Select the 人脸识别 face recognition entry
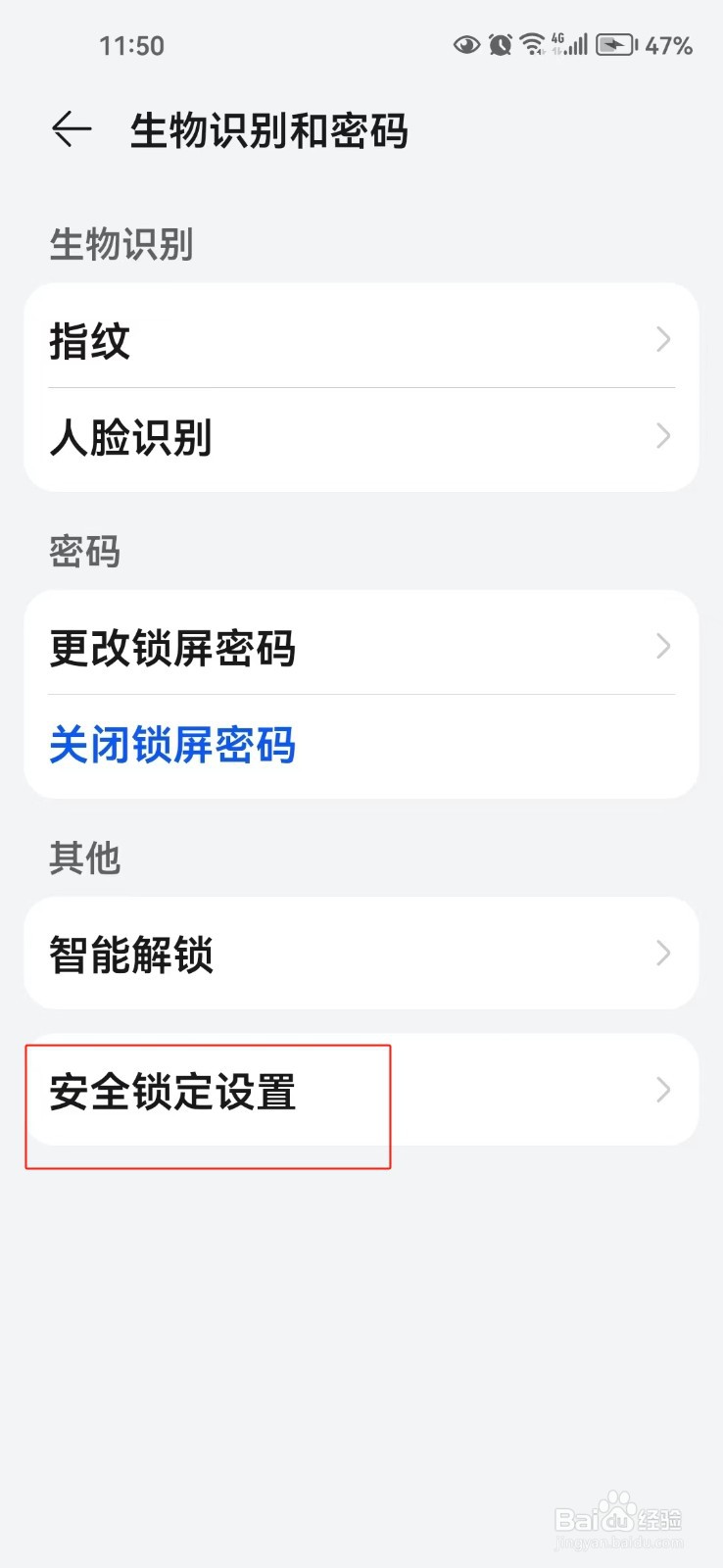The image size is (723, 1568). click(131, 438)
